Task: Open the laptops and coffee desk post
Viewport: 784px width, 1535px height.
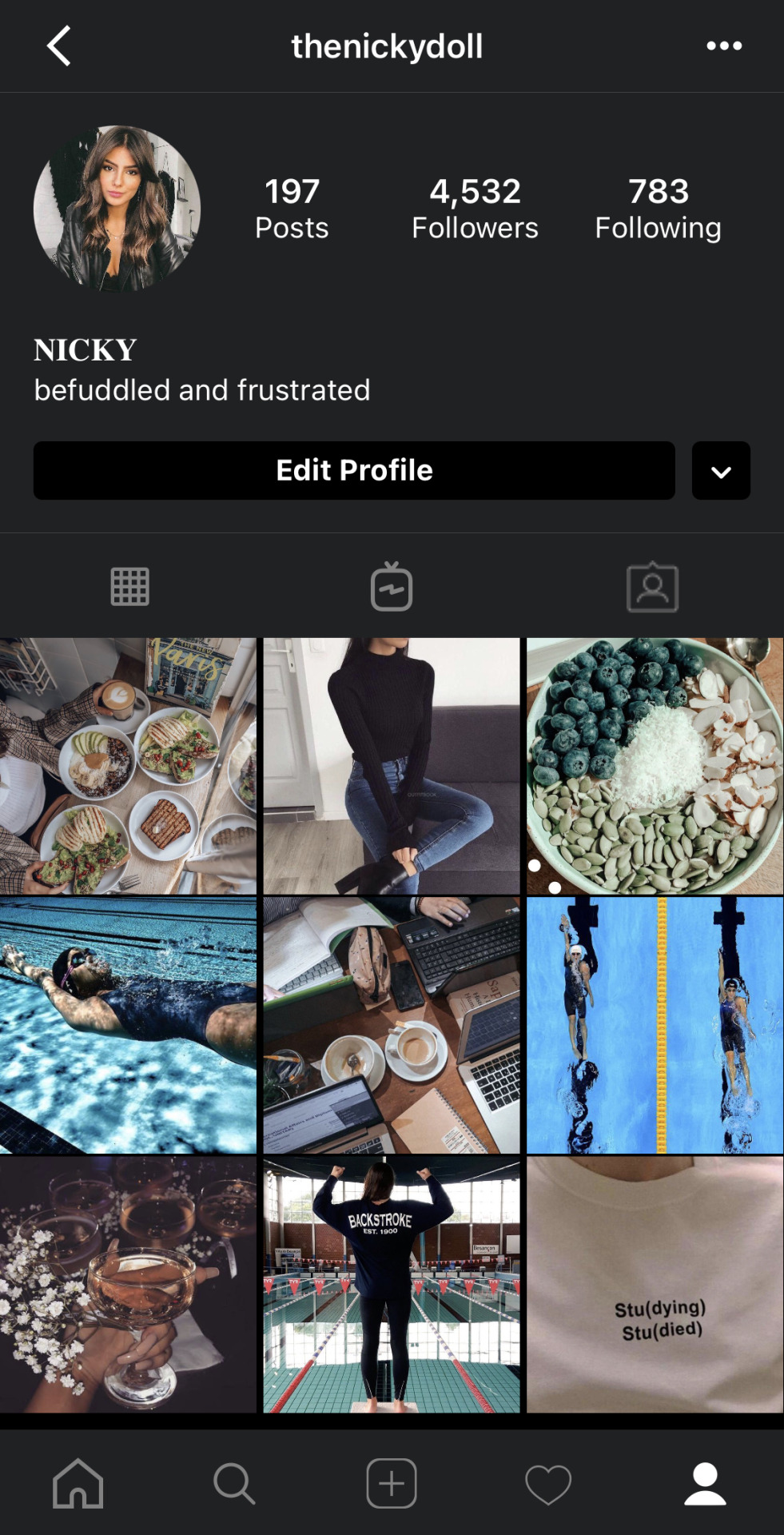Action: click(392, 1025)
